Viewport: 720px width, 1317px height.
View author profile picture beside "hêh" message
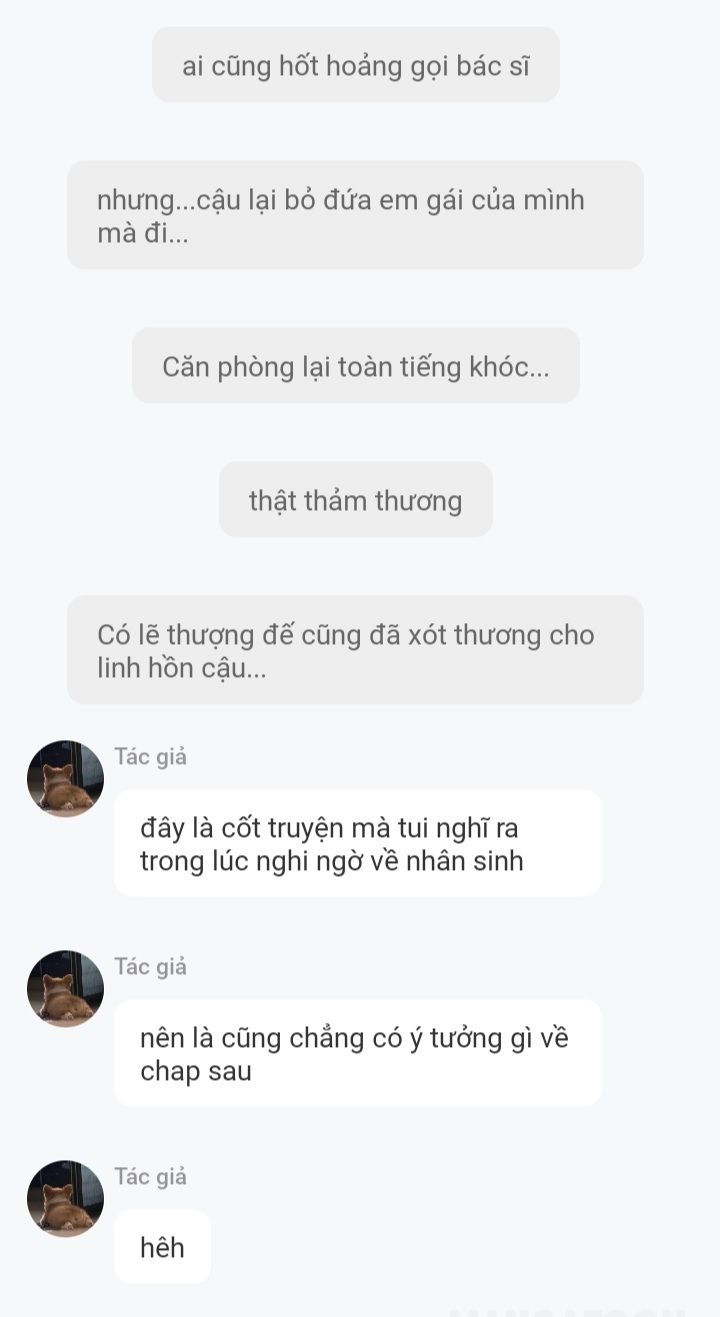(x=65, y=1199)
